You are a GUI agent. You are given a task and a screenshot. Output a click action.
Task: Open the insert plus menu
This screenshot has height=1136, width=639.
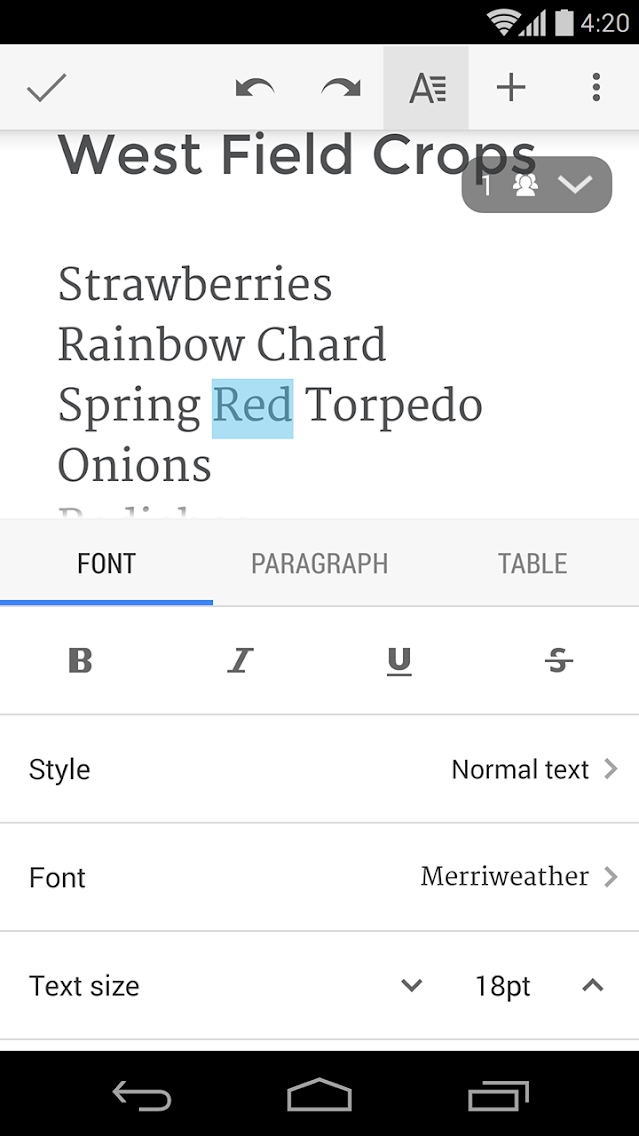click(x=511, y=88)
